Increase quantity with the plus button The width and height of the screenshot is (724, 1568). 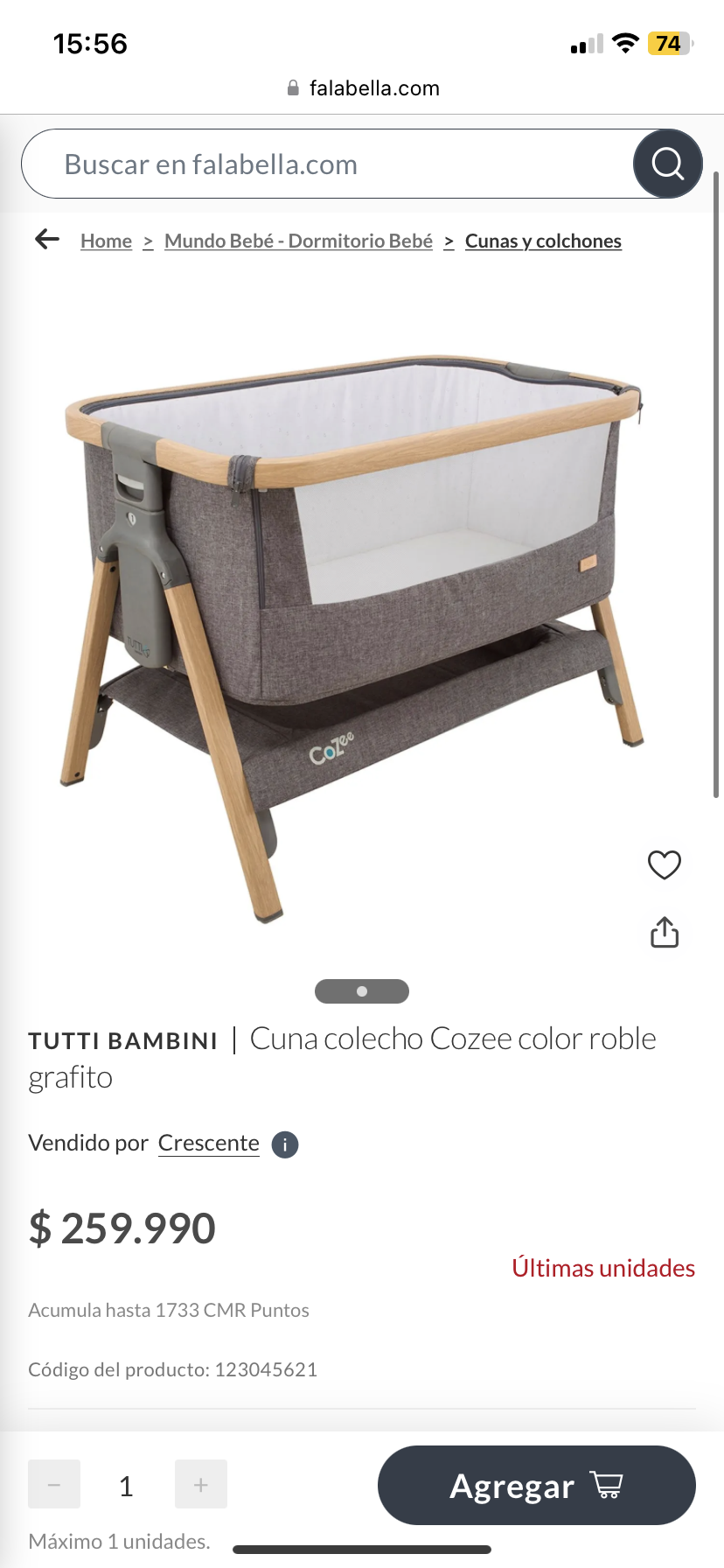[x=200, y=1484]
